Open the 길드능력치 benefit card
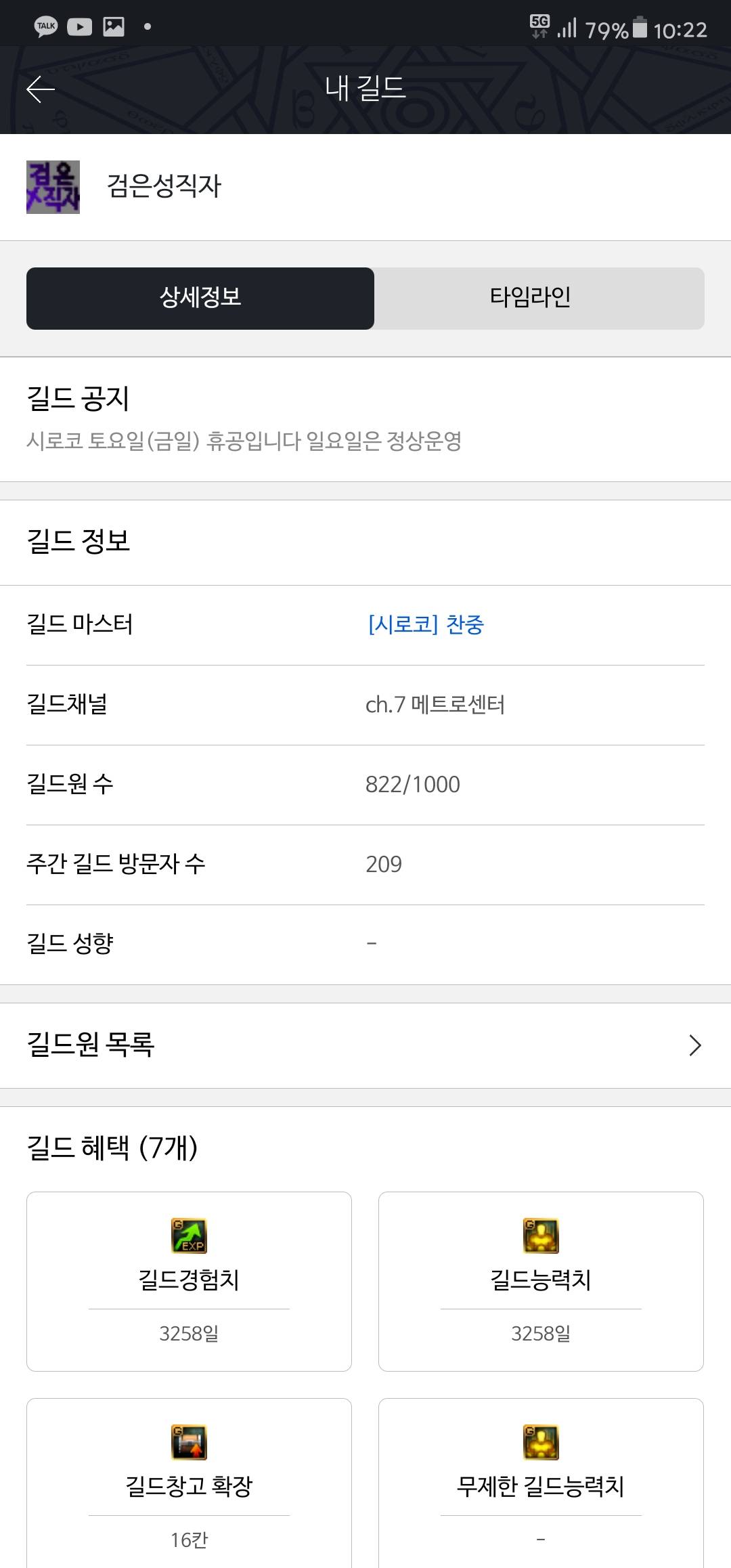The width and height of the screenshot is (731, 1568). 541,1282
